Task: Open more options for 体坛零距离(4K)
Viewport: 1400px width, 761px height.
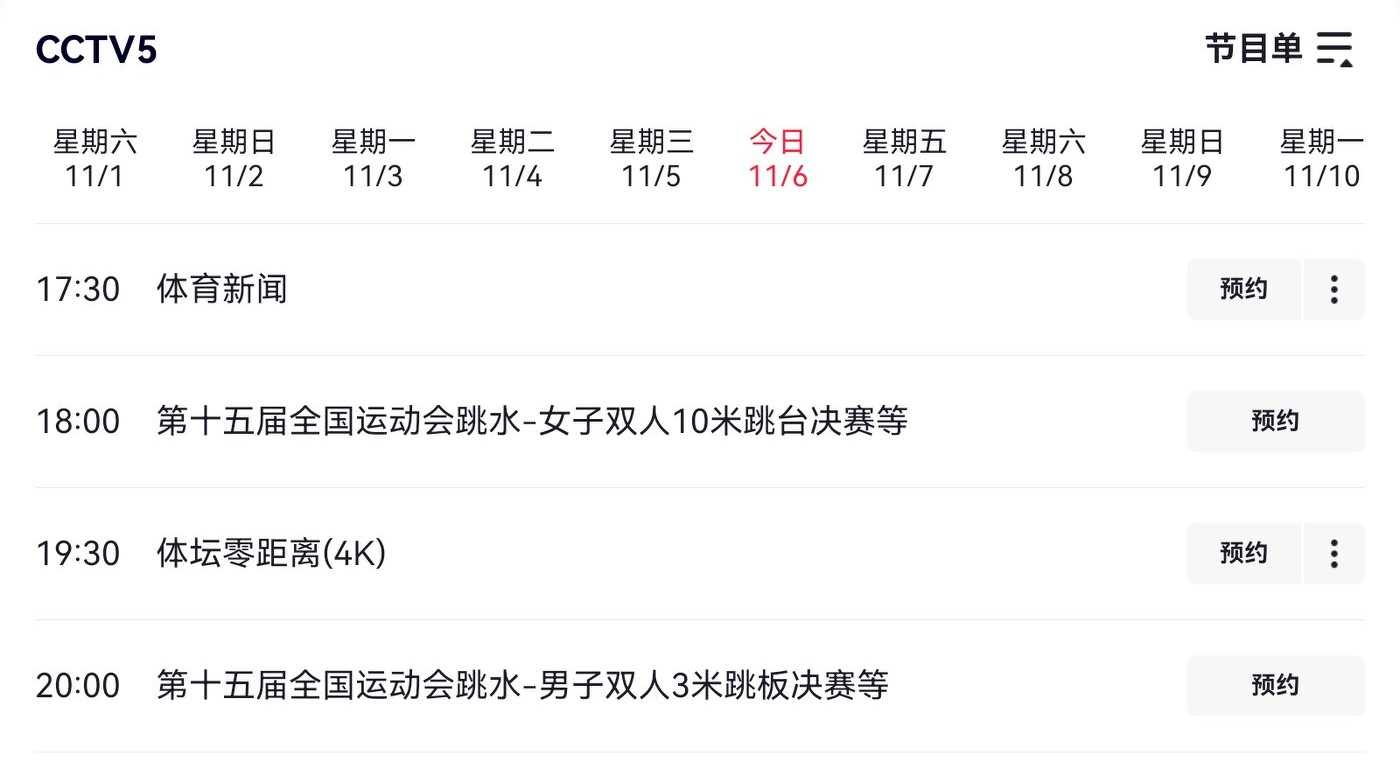Action: point(1334,553)
